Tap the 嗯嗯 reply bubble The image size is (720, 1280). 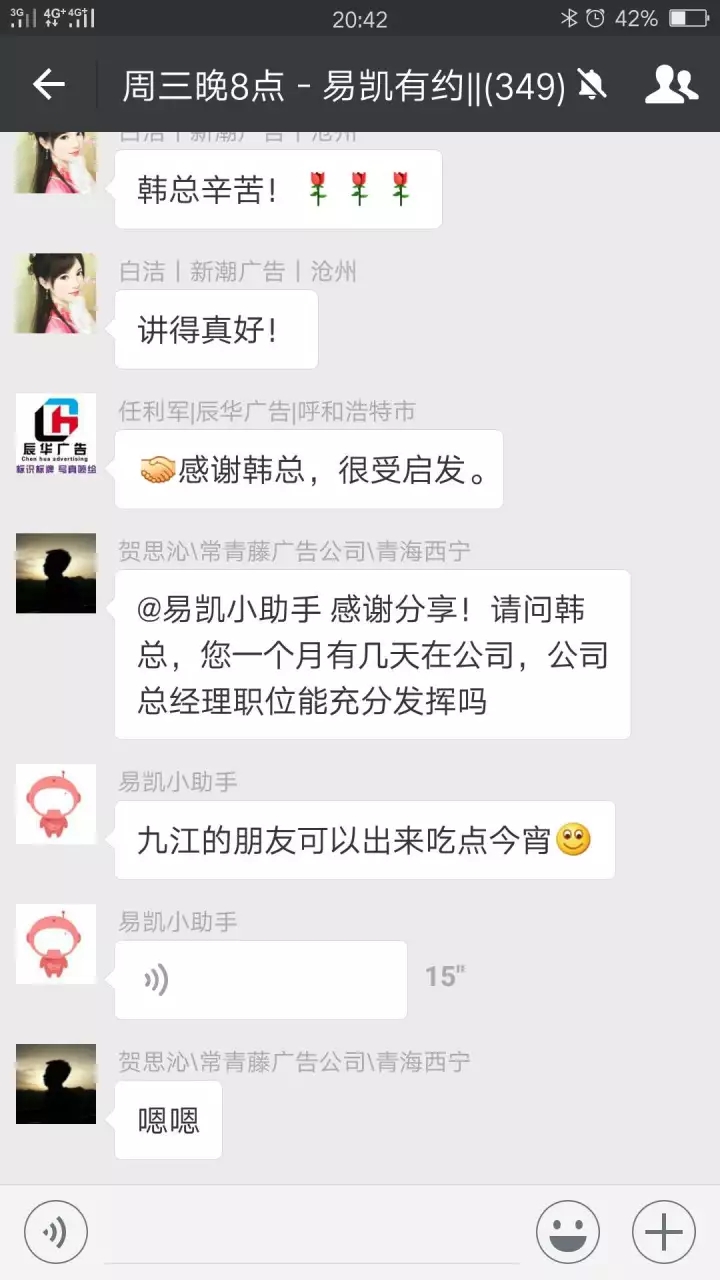pos(167,1120)
